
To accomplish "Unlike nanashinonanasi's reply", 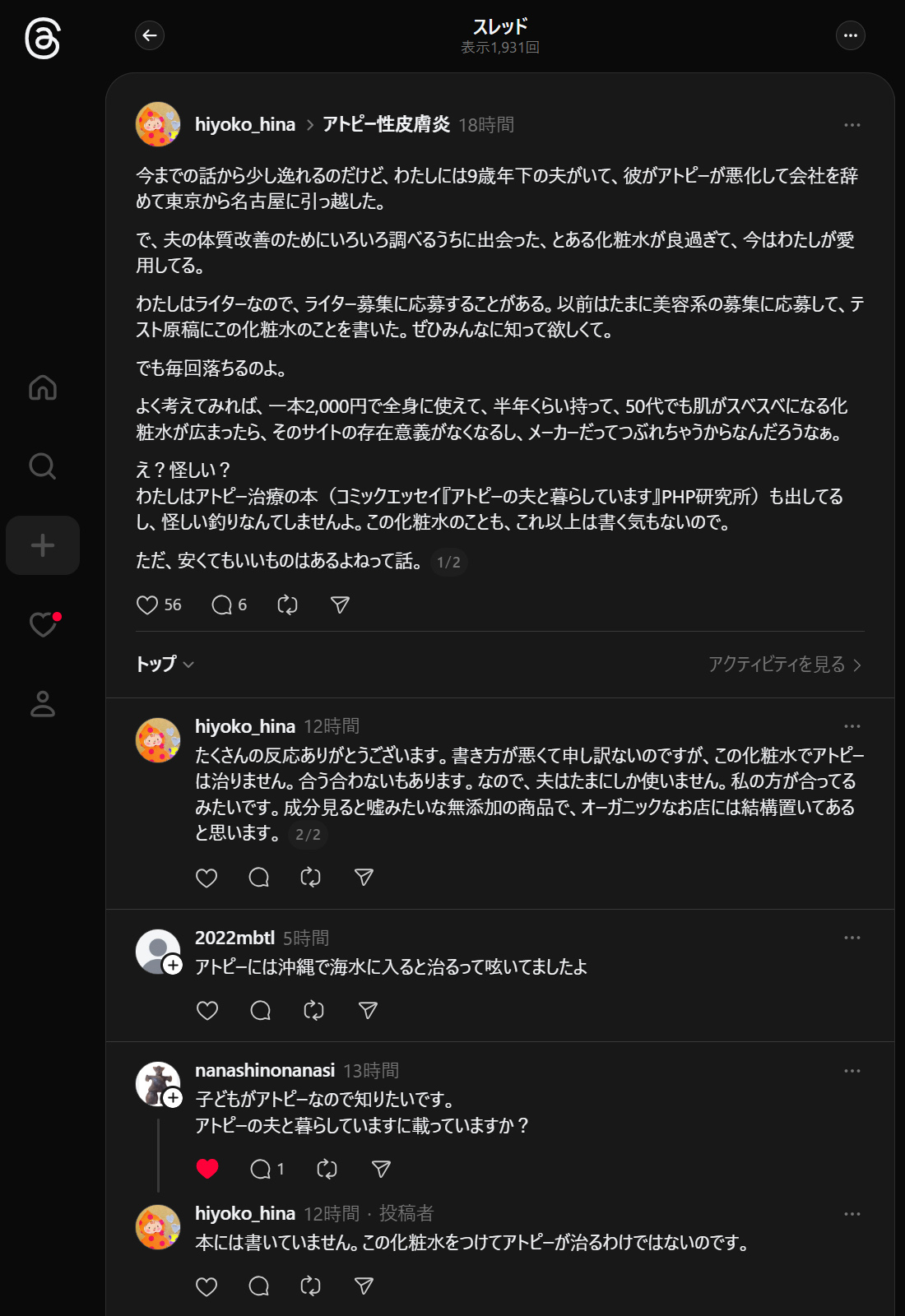I will click(x=207, y=1169).
